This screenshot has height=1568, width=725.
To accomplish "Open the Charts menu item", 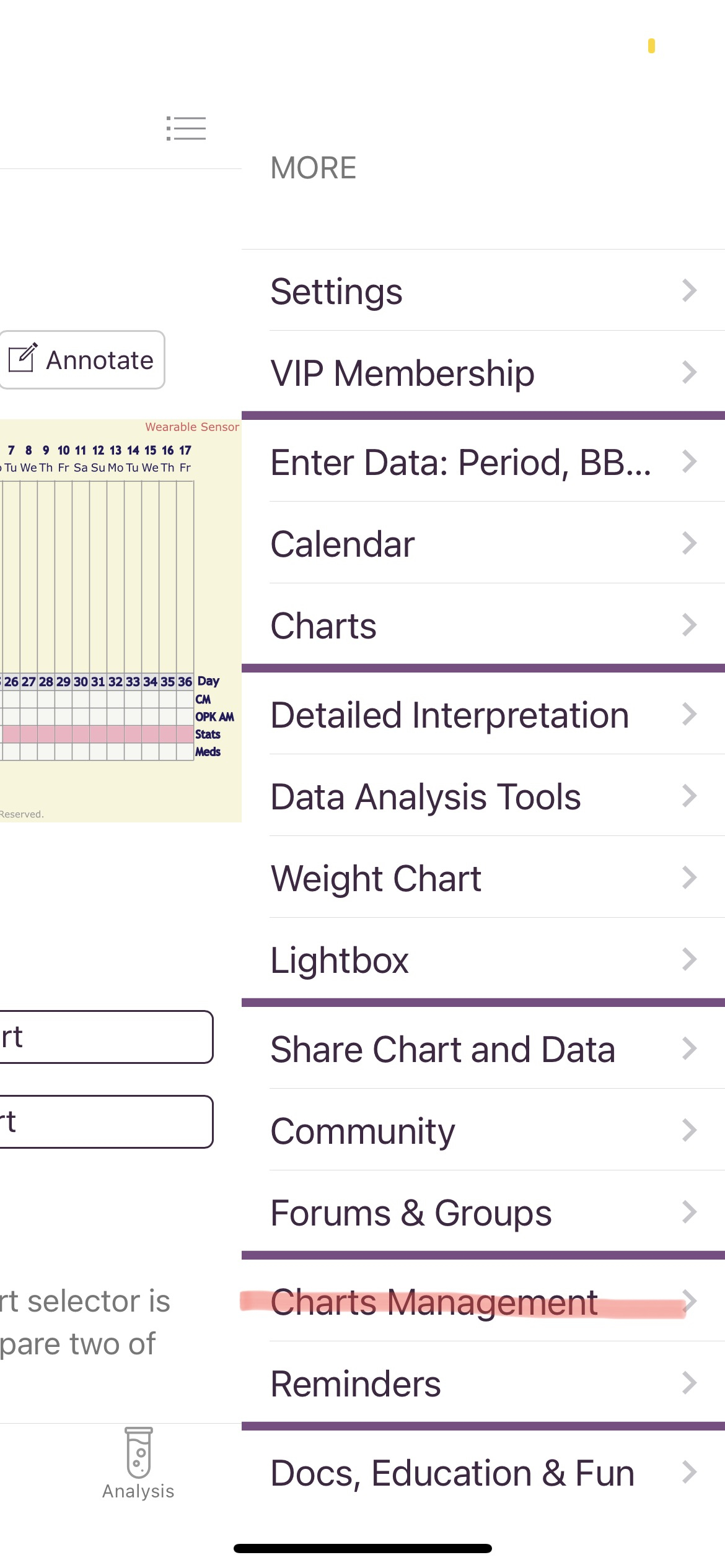I will coord(483,625).
